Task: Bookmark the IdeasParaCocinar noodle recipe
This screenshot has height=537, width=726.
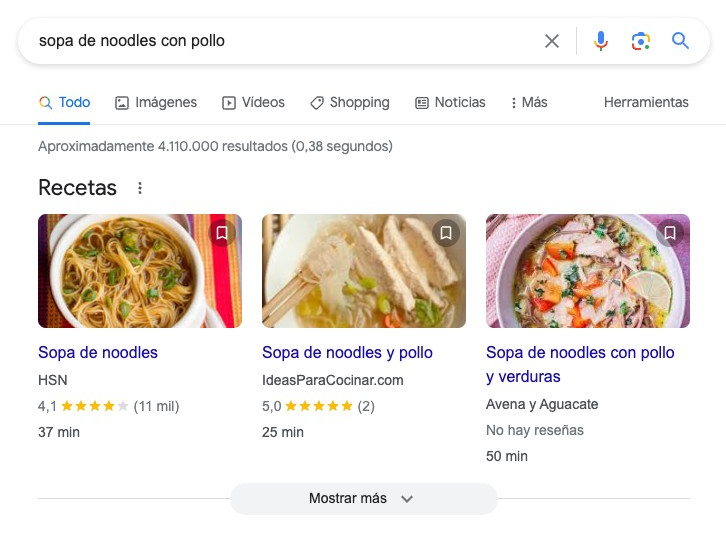Action: [x=446, y=233]
